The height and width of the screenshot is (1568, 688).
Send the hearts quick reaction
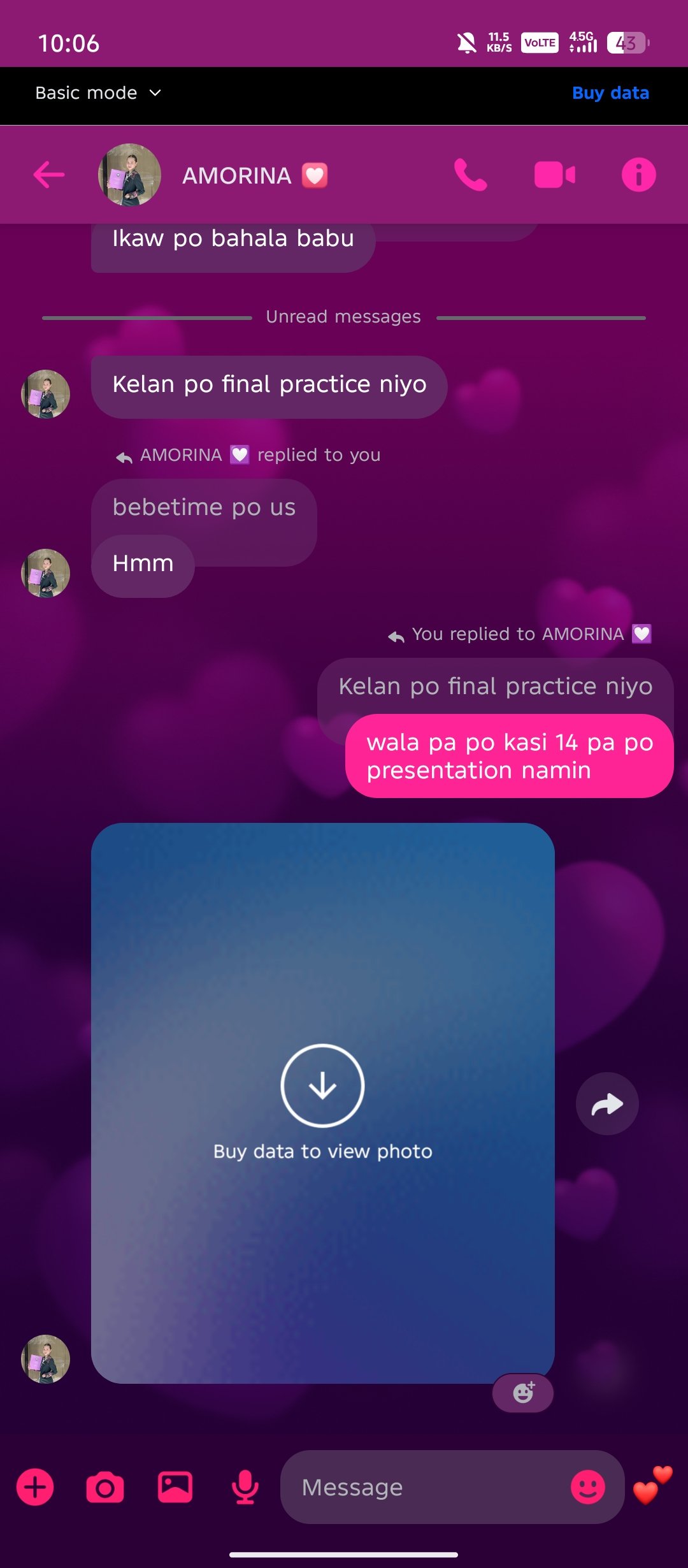652,1485
